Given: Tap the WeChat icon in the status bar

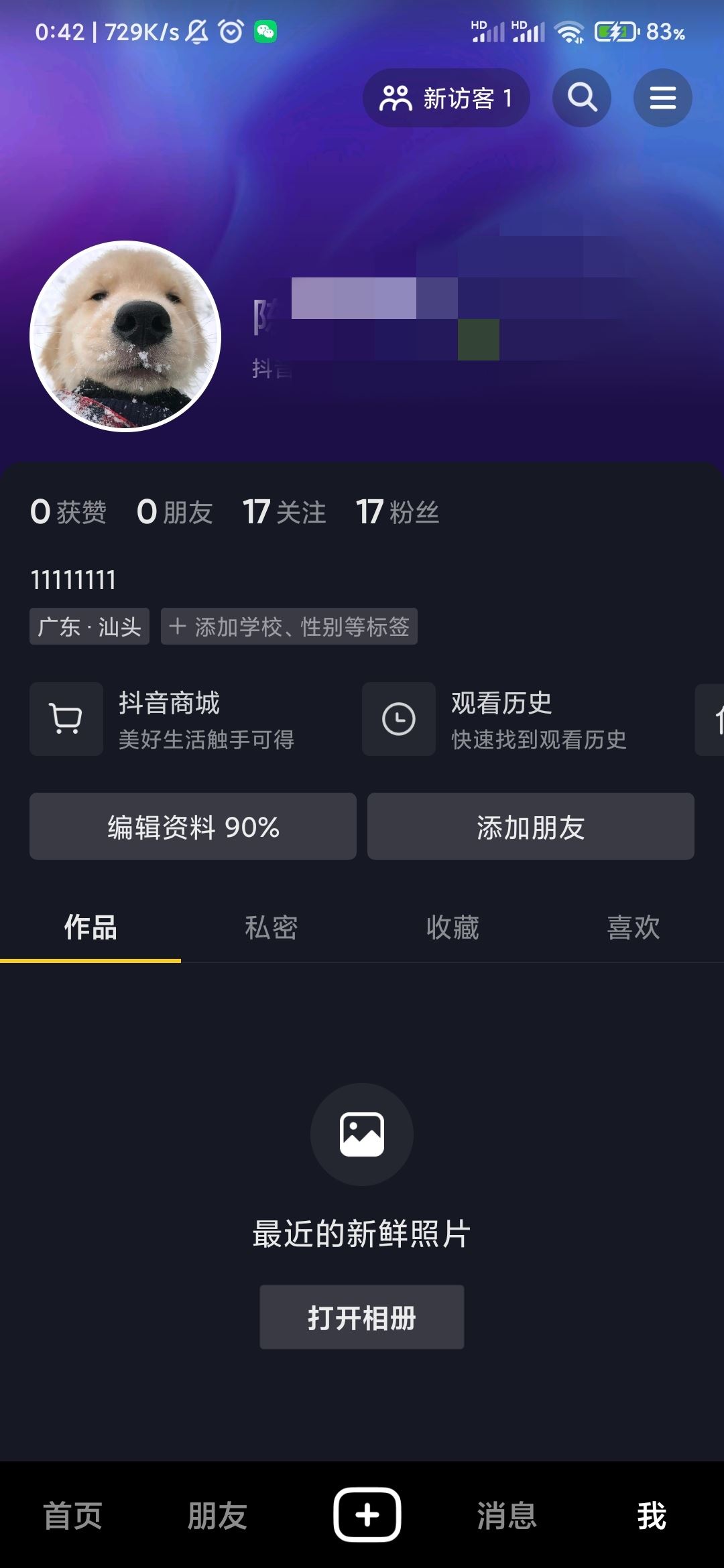Looking at the screenshot, I should [x=264, y=31].
